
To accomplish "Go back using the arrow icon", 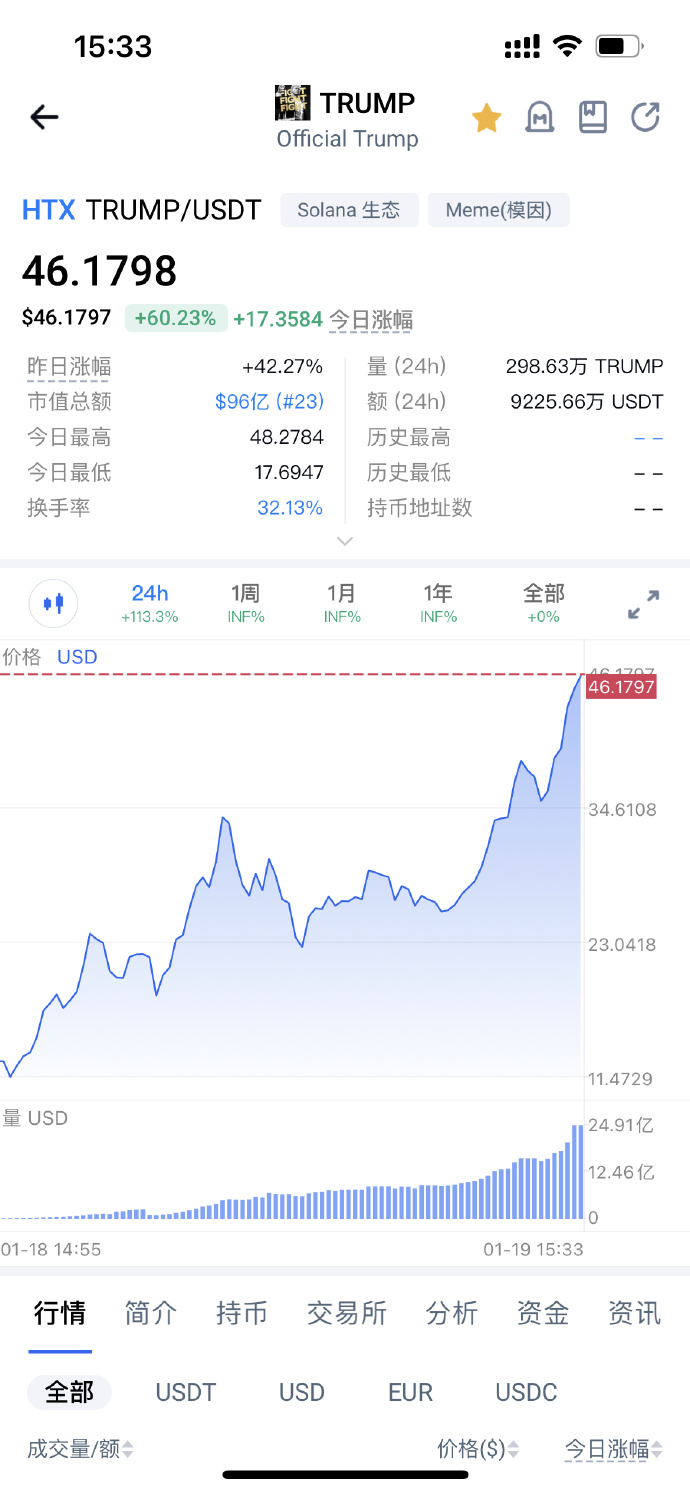I will point(44,117).
